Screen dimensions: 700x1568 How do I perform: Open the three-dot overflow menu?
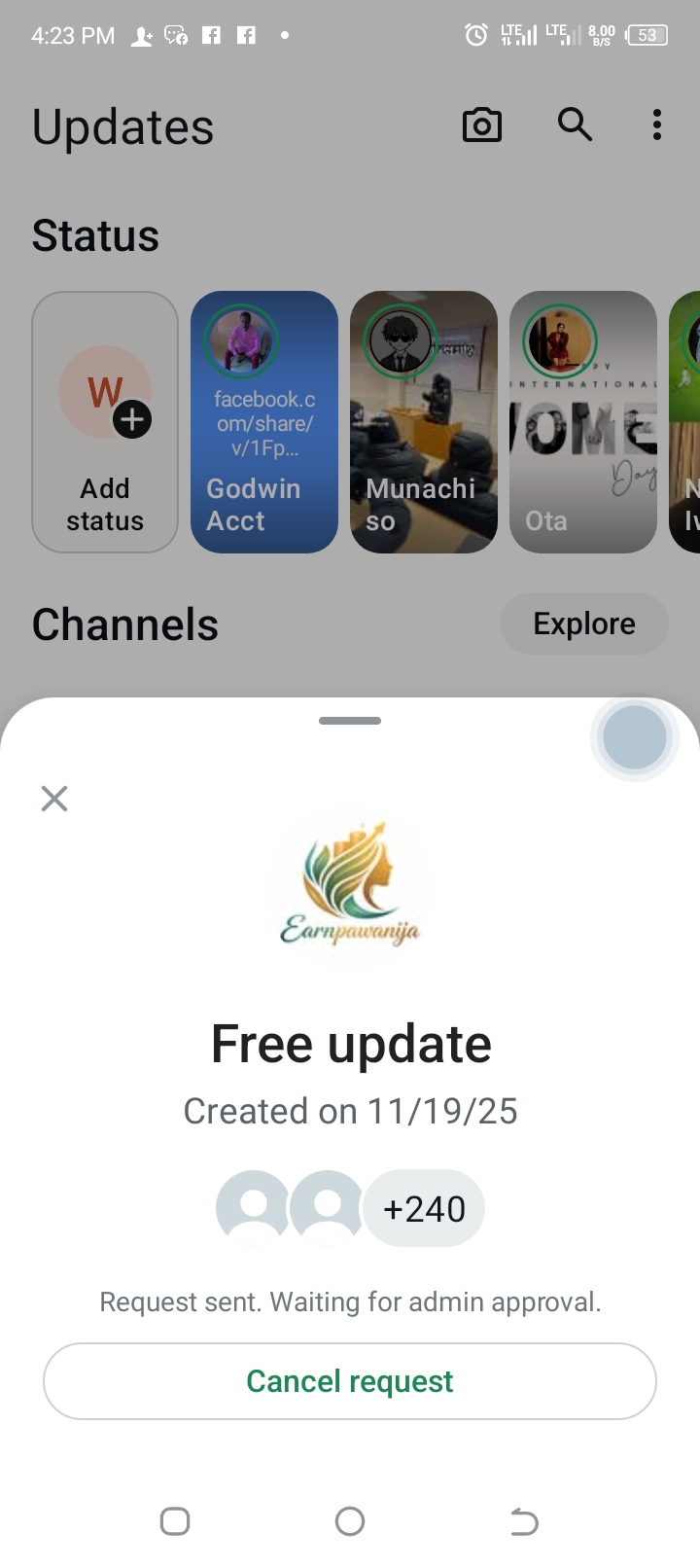tap(657, 125)
